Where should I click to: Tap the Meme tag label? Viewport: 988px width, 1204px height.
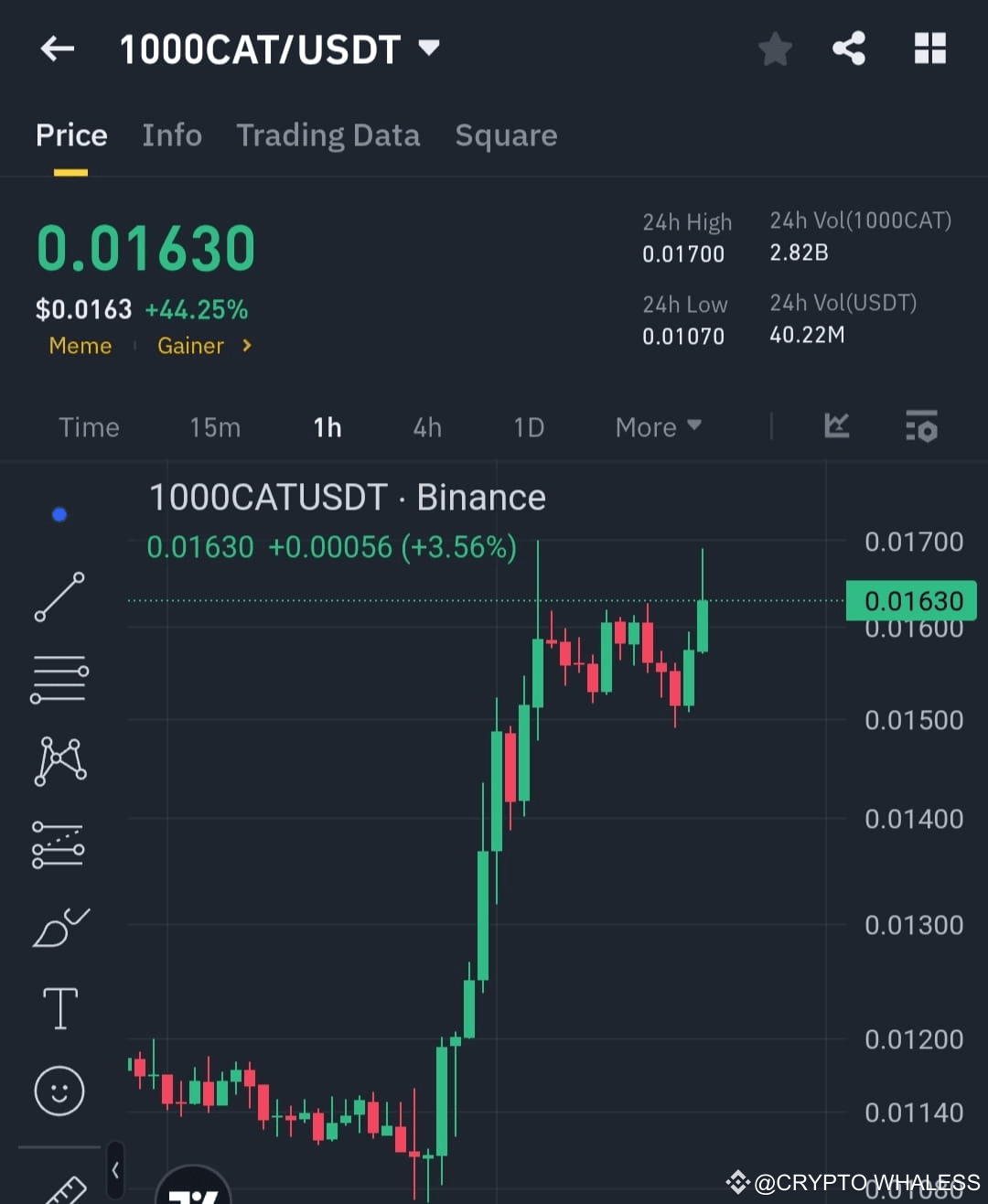pyautogui.click(x=80, y=346)
